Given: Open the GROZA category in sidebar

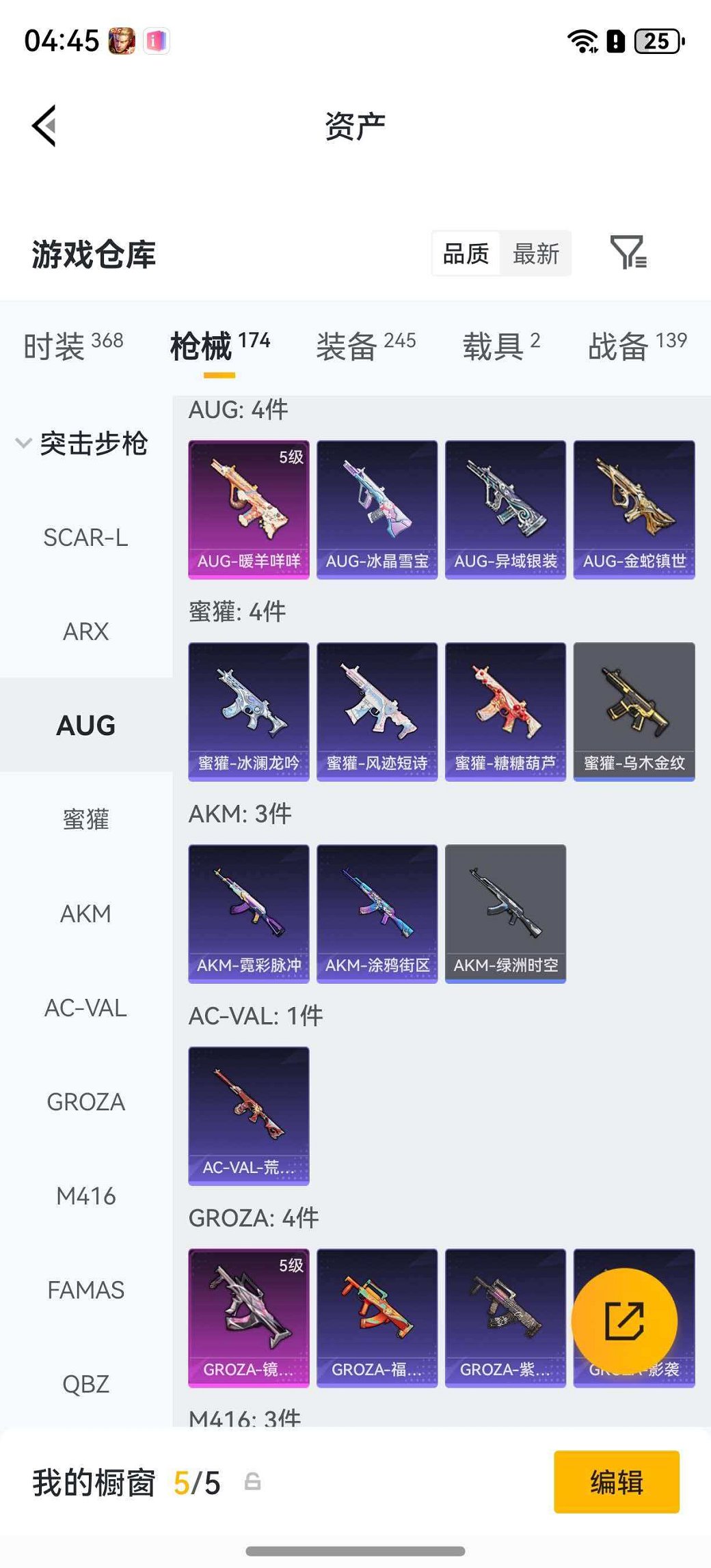Looking at the screenshot, I should pyautogui.click(x=86, y=1101).
